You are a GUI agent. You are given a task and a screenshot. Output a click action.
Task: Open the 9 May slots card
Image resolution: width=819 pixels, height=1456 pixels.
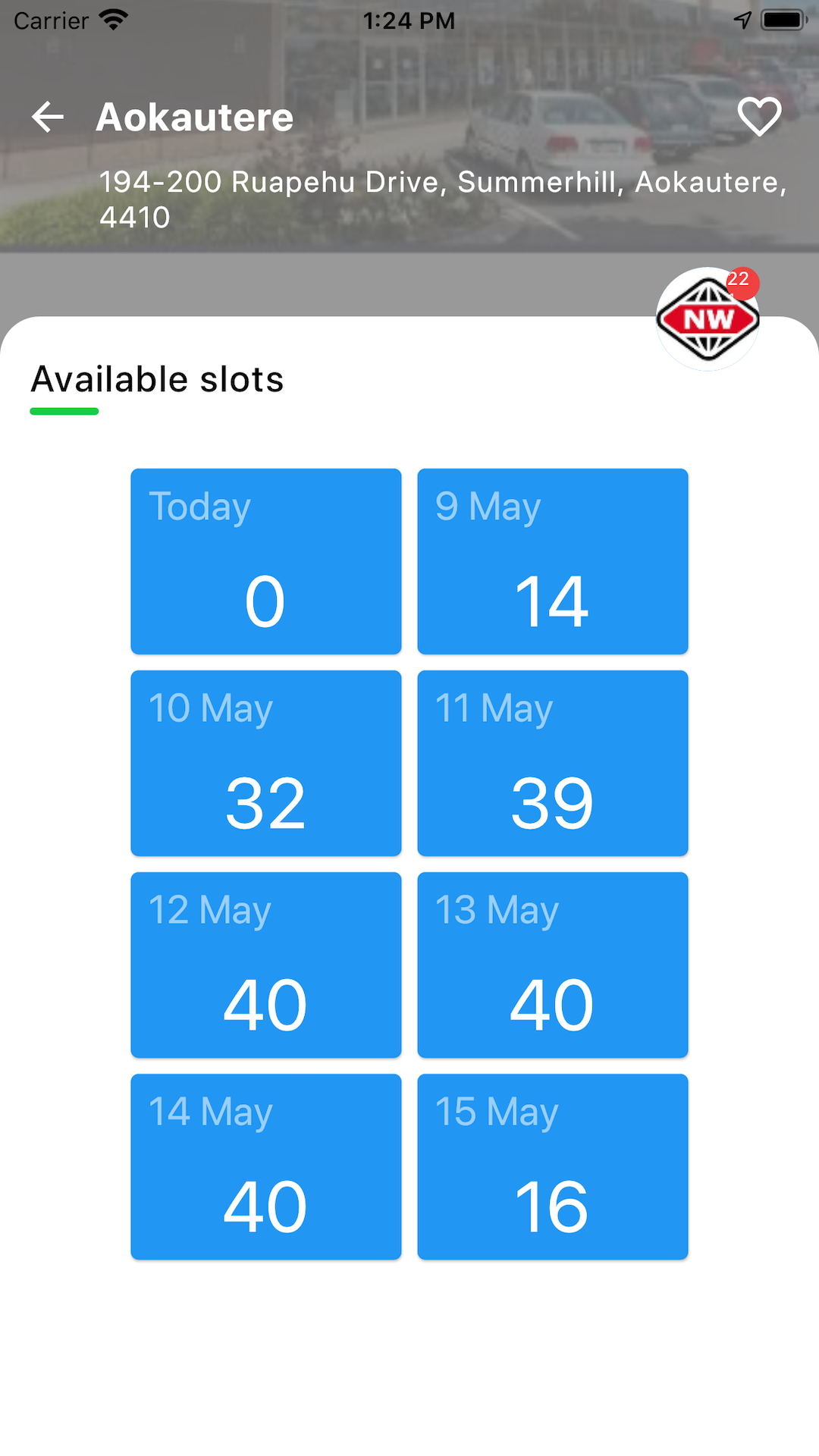[553, 561]
